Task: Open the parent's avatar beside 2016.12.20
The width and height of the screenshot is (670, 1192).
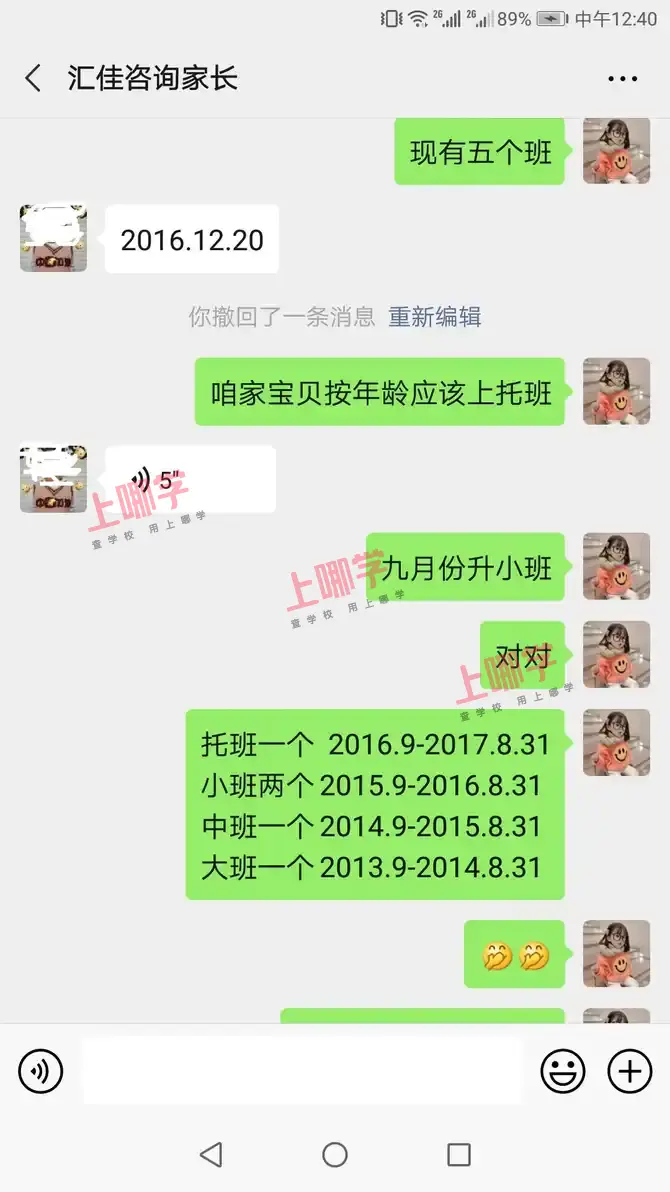Action: 53,239
